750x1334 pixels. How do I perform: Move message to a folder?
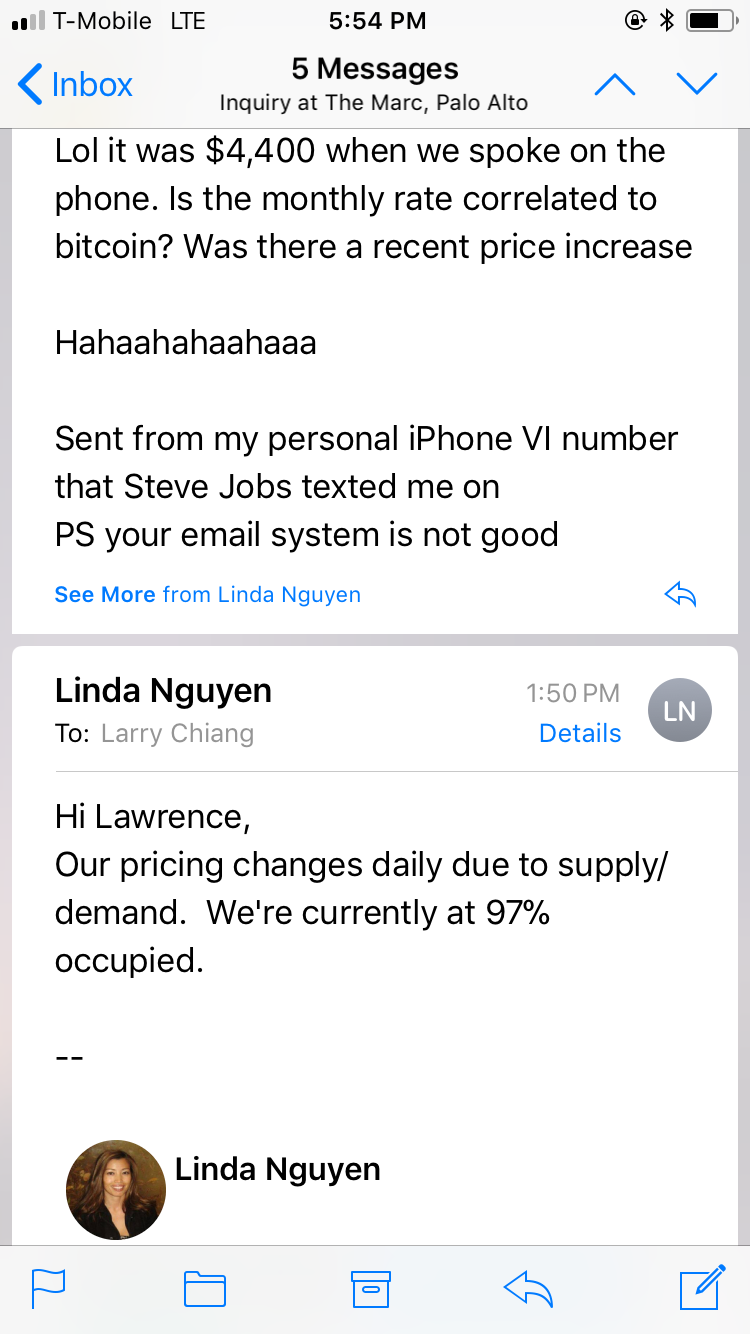click(205, 1289)
